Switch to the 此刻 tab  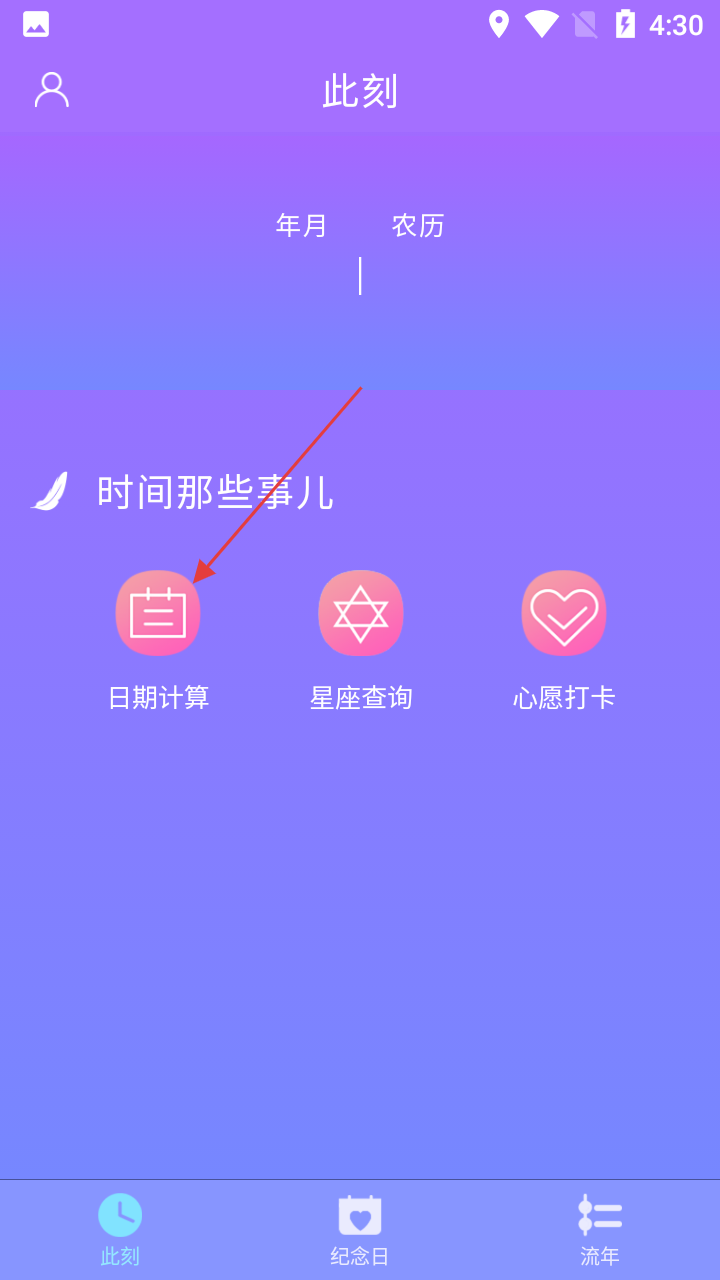[x=120, y=1229]
